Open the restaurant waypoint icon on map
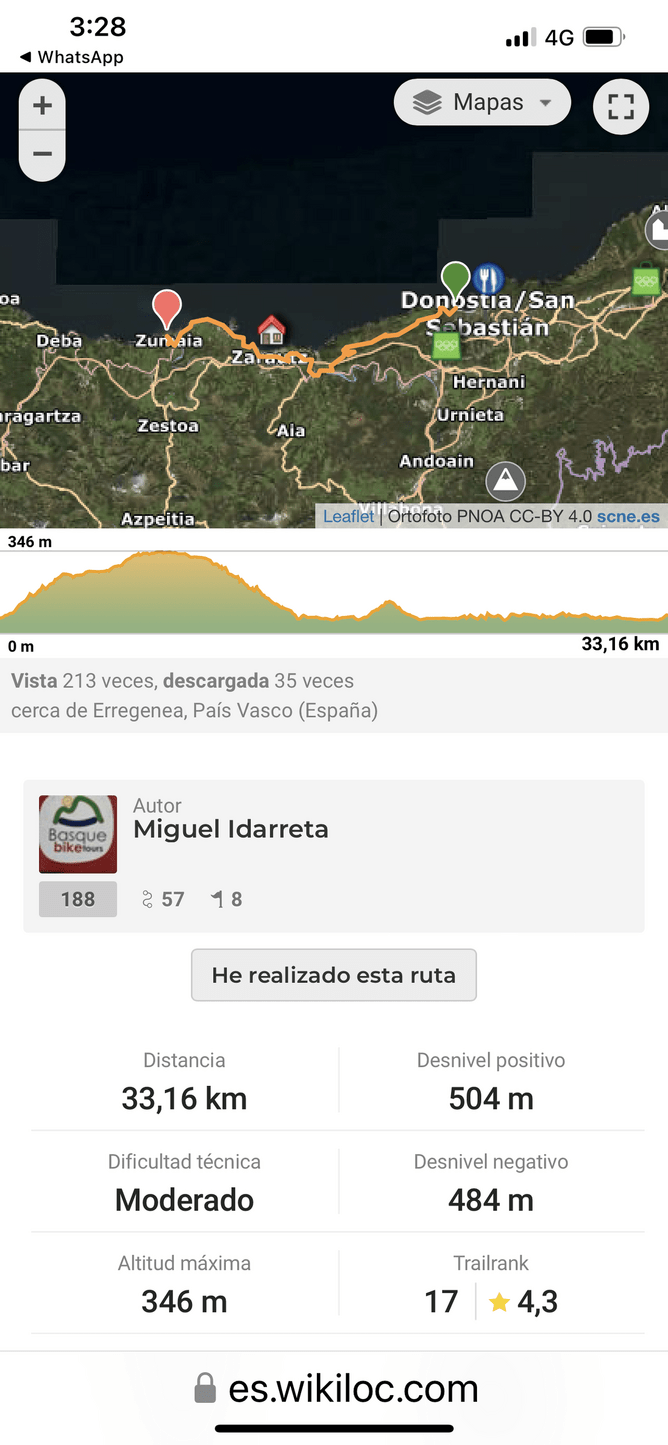Screen dimensions: 668x1445 (x=488, y=278)
